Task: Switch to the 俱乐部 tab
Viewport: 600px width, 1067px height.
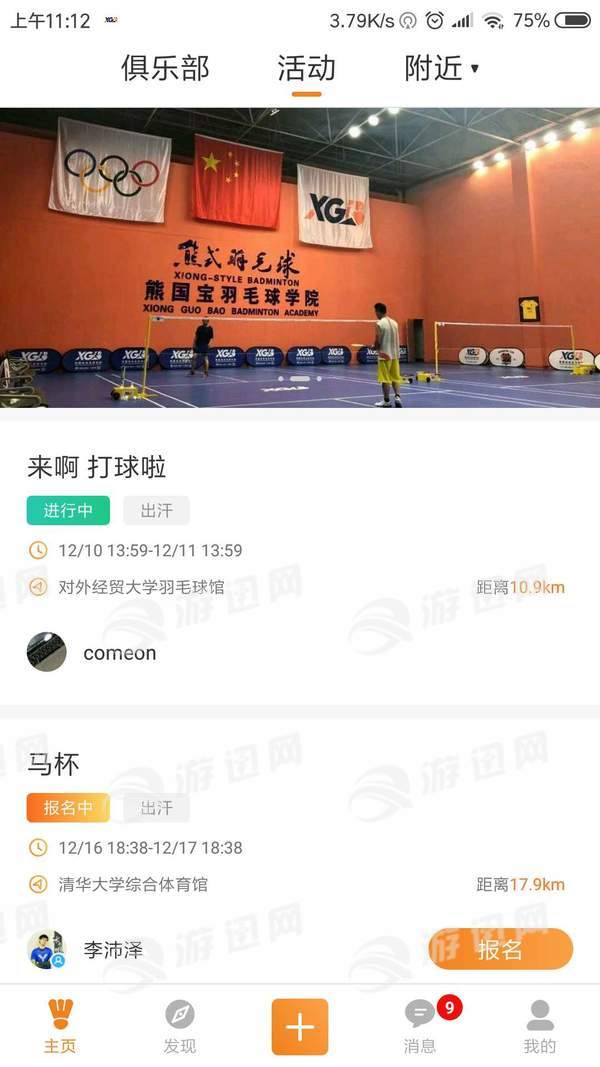Action: pos(165,69)
